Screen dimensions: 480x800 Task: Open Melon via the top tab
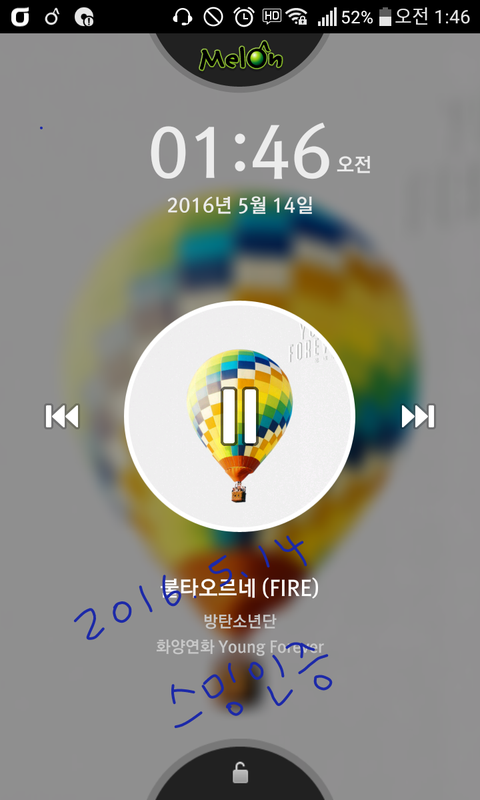pyautogui.click(x=241, y=57)
